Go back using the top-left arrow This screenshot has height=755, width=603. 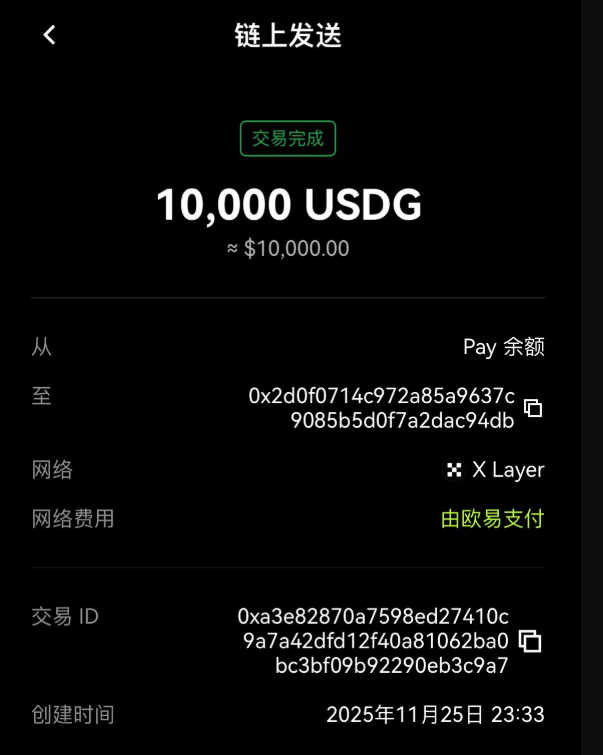49,35
